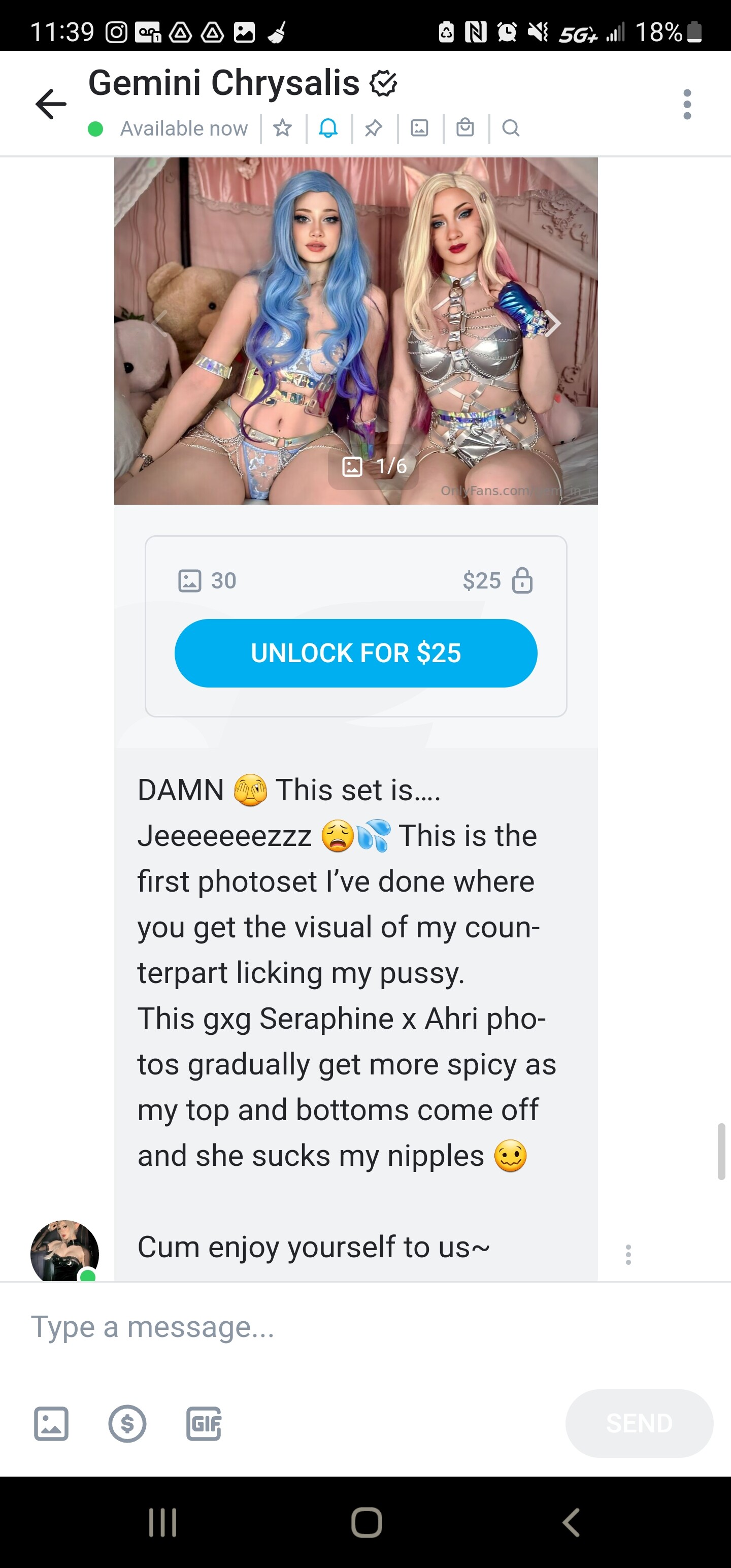Tap Unlock for $25
Viewport: 731px width, 1568px height.
(356, 653)
